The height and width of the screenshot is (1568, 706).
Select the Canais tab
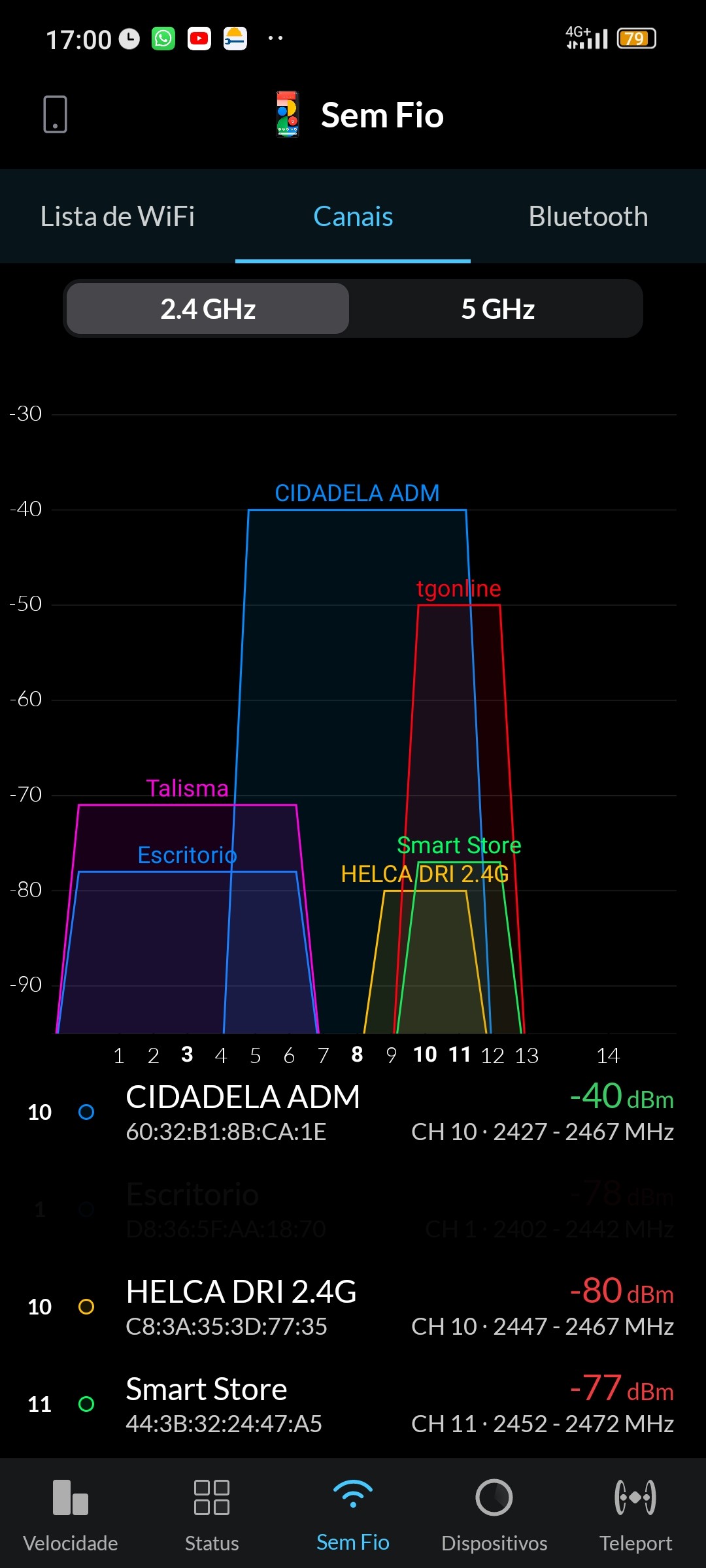353,217
